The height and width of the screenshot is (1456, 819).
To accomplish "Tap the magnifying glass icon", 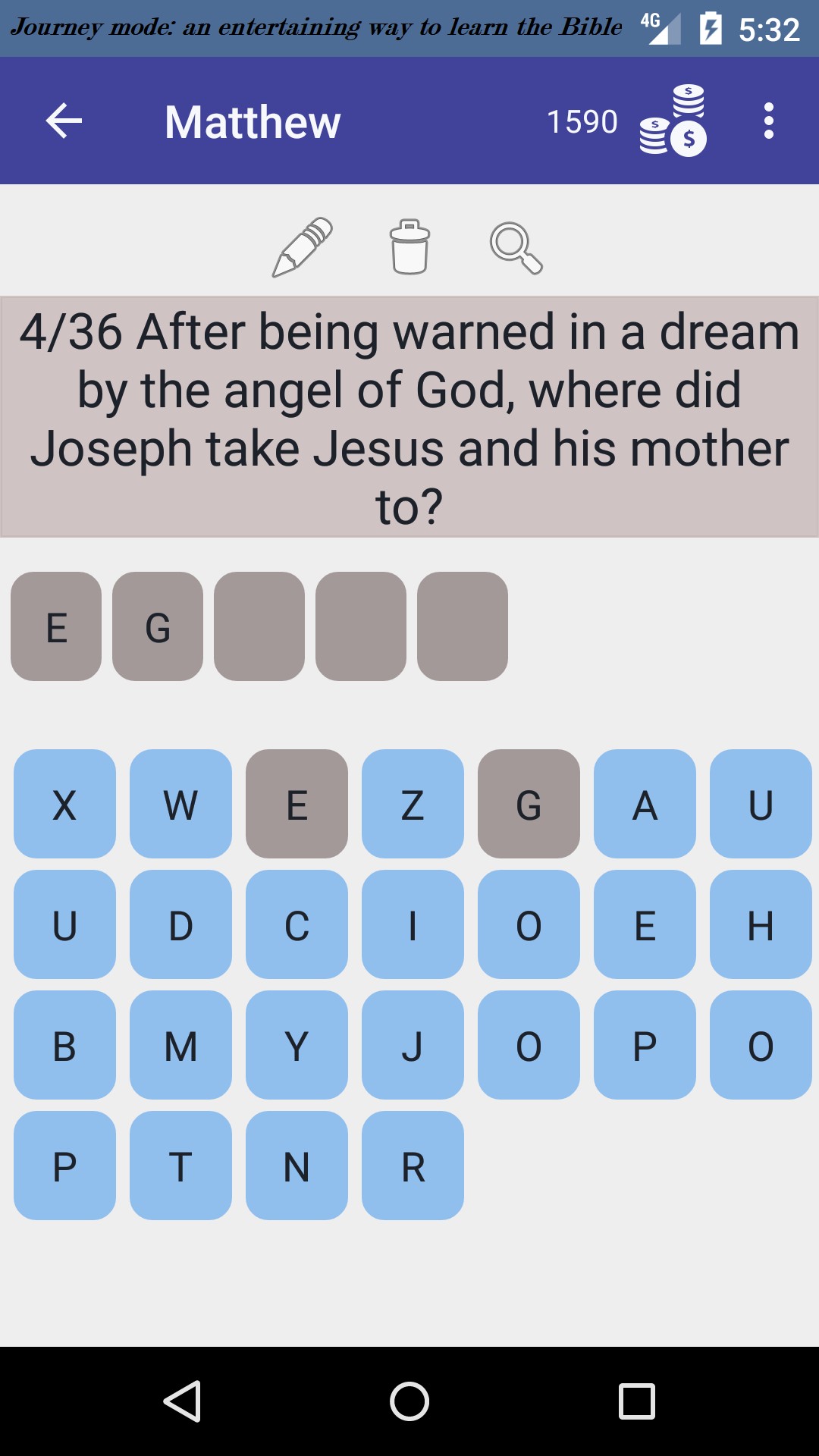I will click(x=516, y=247).
